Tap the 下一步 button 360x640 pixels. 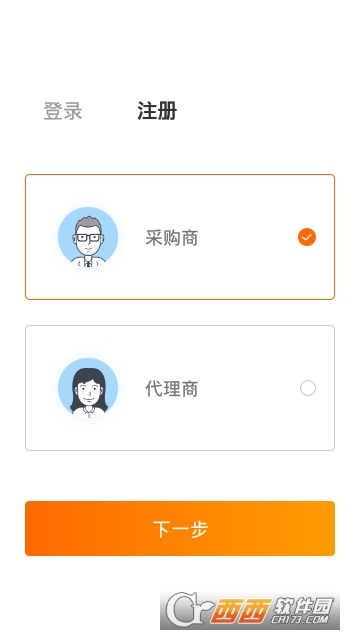pos(180,529)
